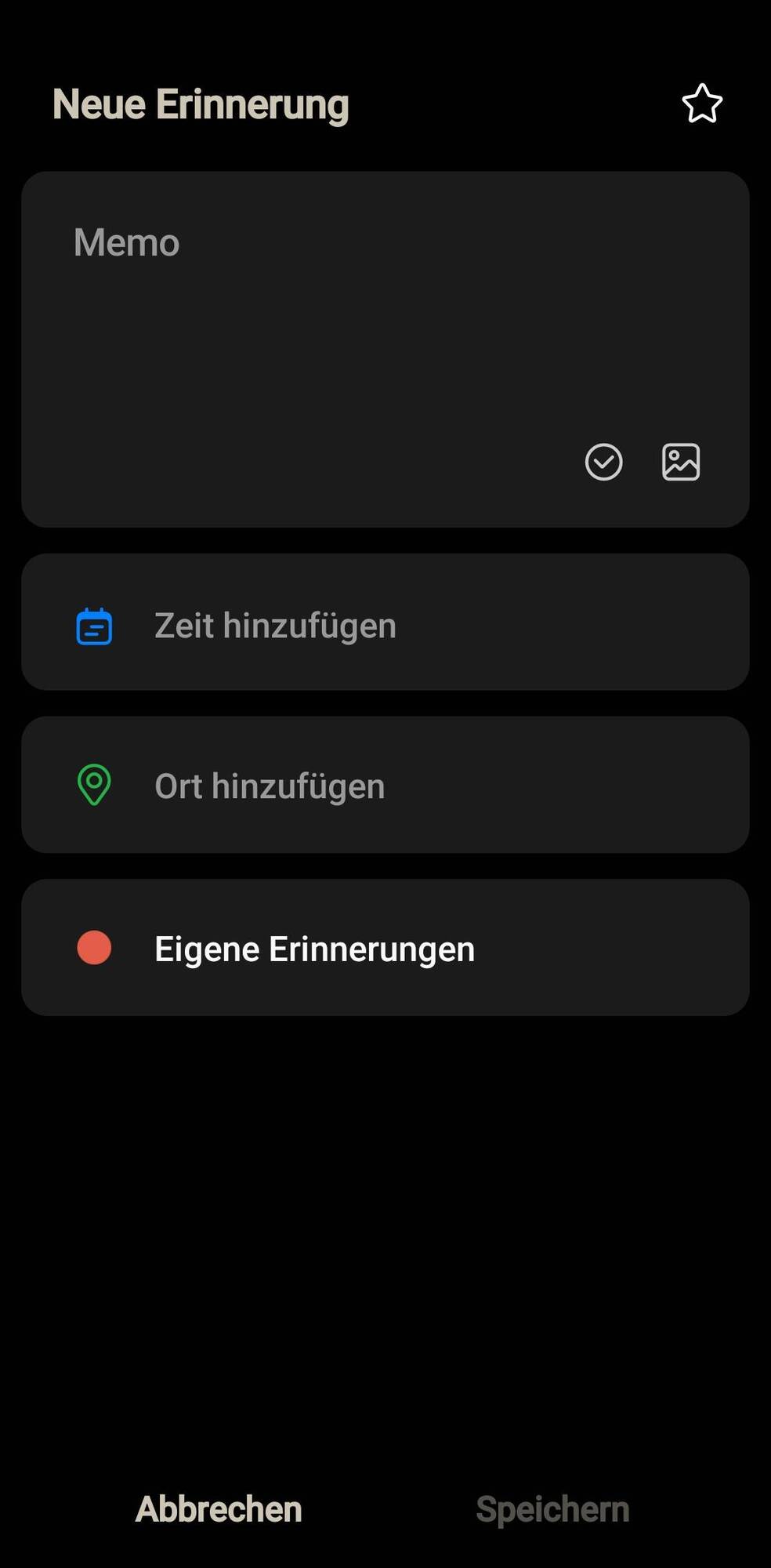
Task: Mark the reminder with the star icon
Action: [x=701, y=103]
